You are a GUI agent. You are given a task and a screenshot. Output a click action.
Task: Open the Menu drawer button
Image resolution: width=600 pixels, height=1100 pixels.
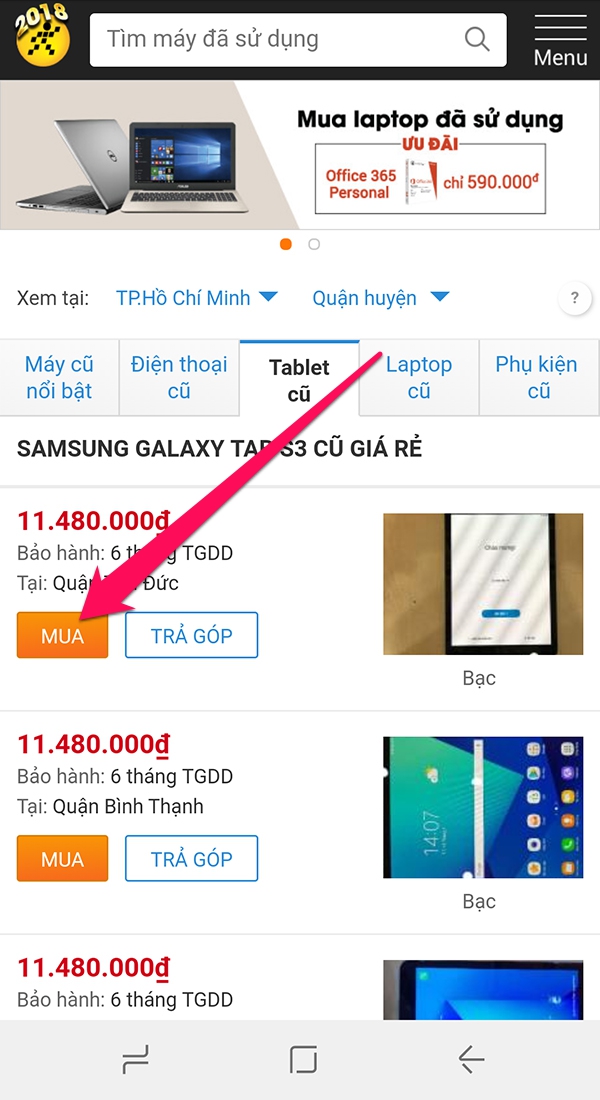tap(560, 40)
